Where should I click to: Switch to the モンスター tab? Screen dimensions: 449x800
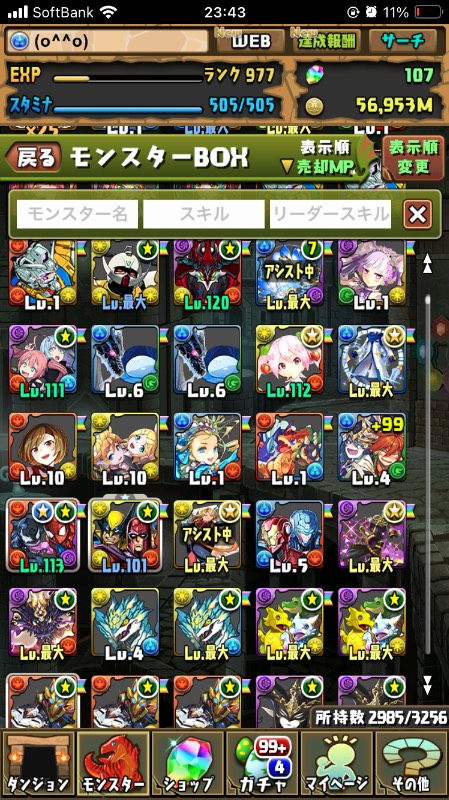(113, 765)
